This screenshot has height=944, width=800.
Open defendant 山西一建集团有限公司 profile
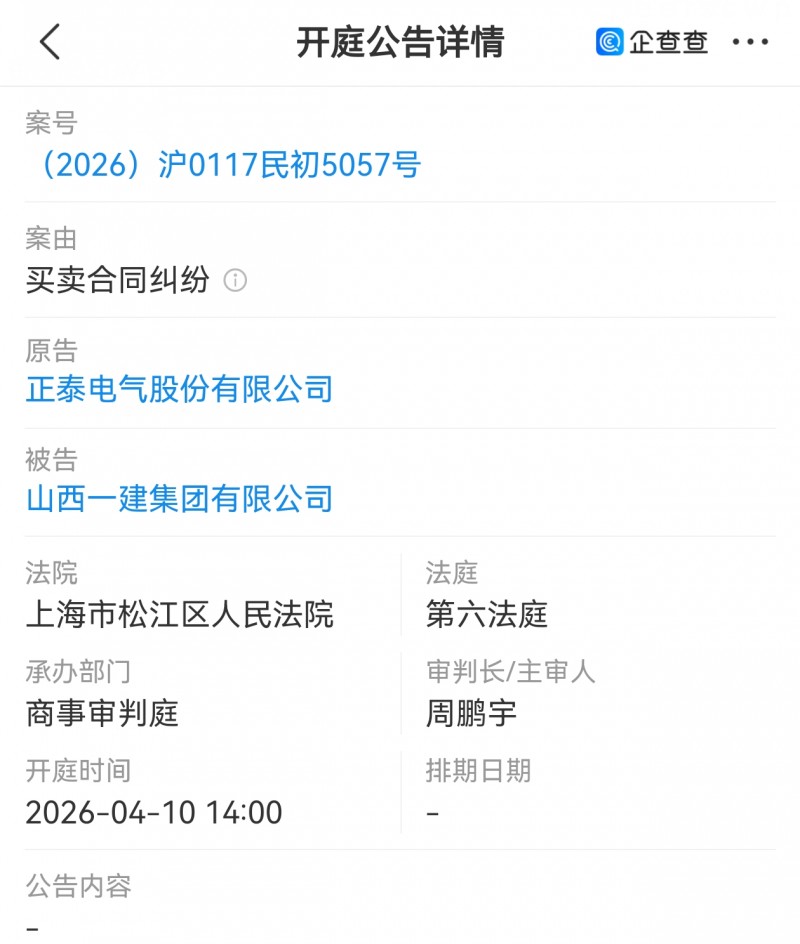pos(179,499)
